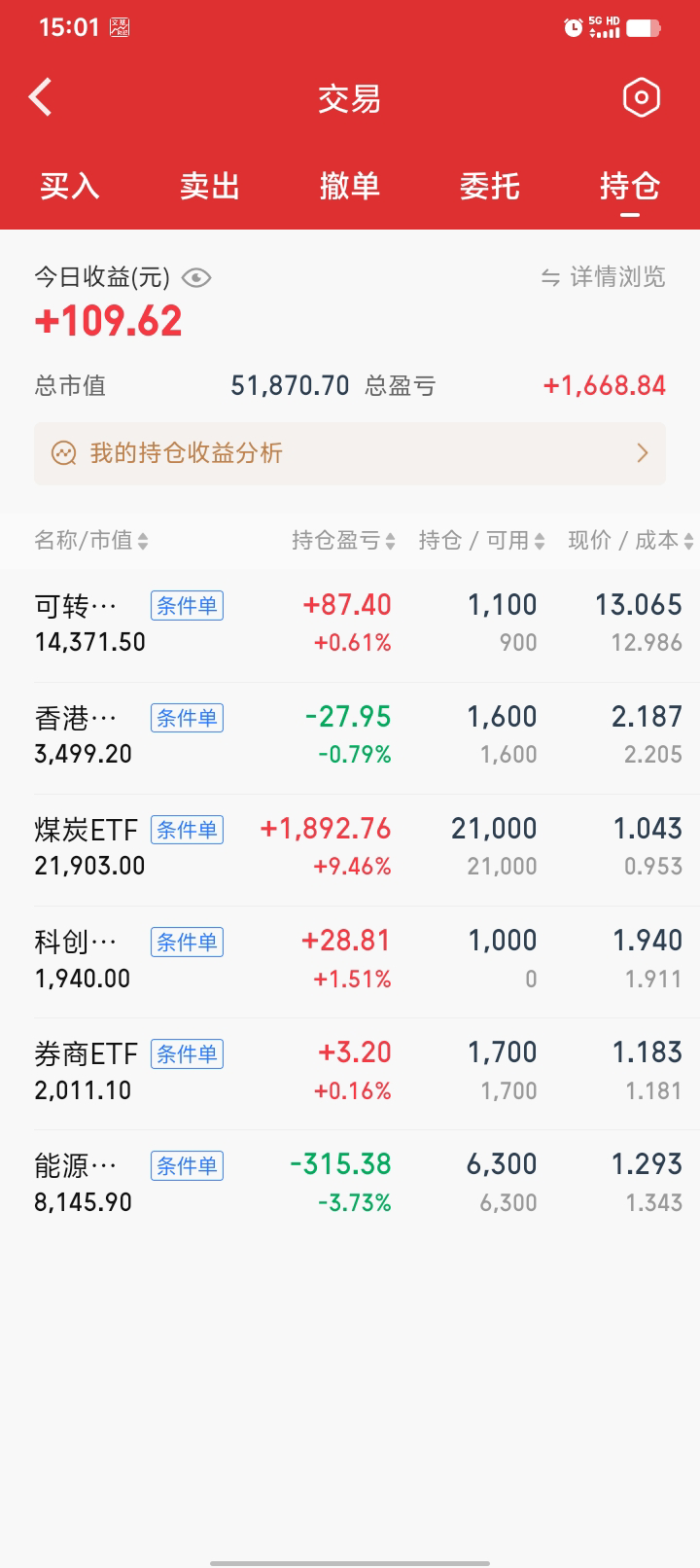Go back from the 交易 screen
Viewport: 700px width, 1568px height.
pos(41,97)
